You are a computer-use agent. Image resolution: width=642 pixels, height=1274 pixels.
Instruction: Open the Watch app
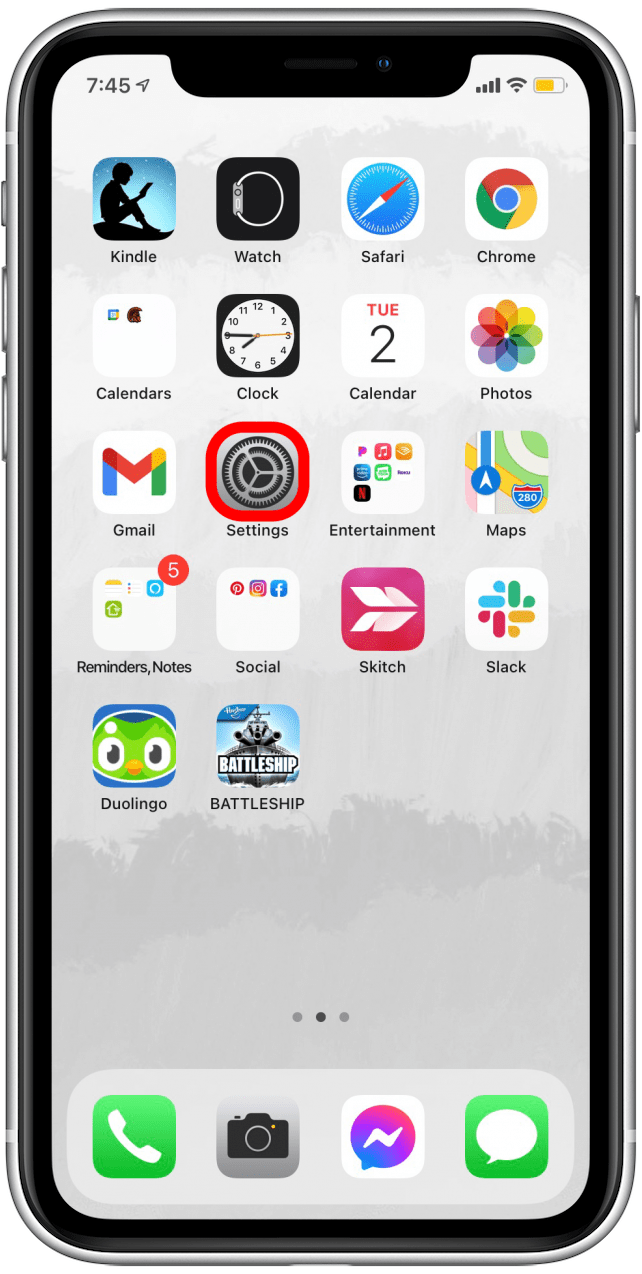coord(258,199)
